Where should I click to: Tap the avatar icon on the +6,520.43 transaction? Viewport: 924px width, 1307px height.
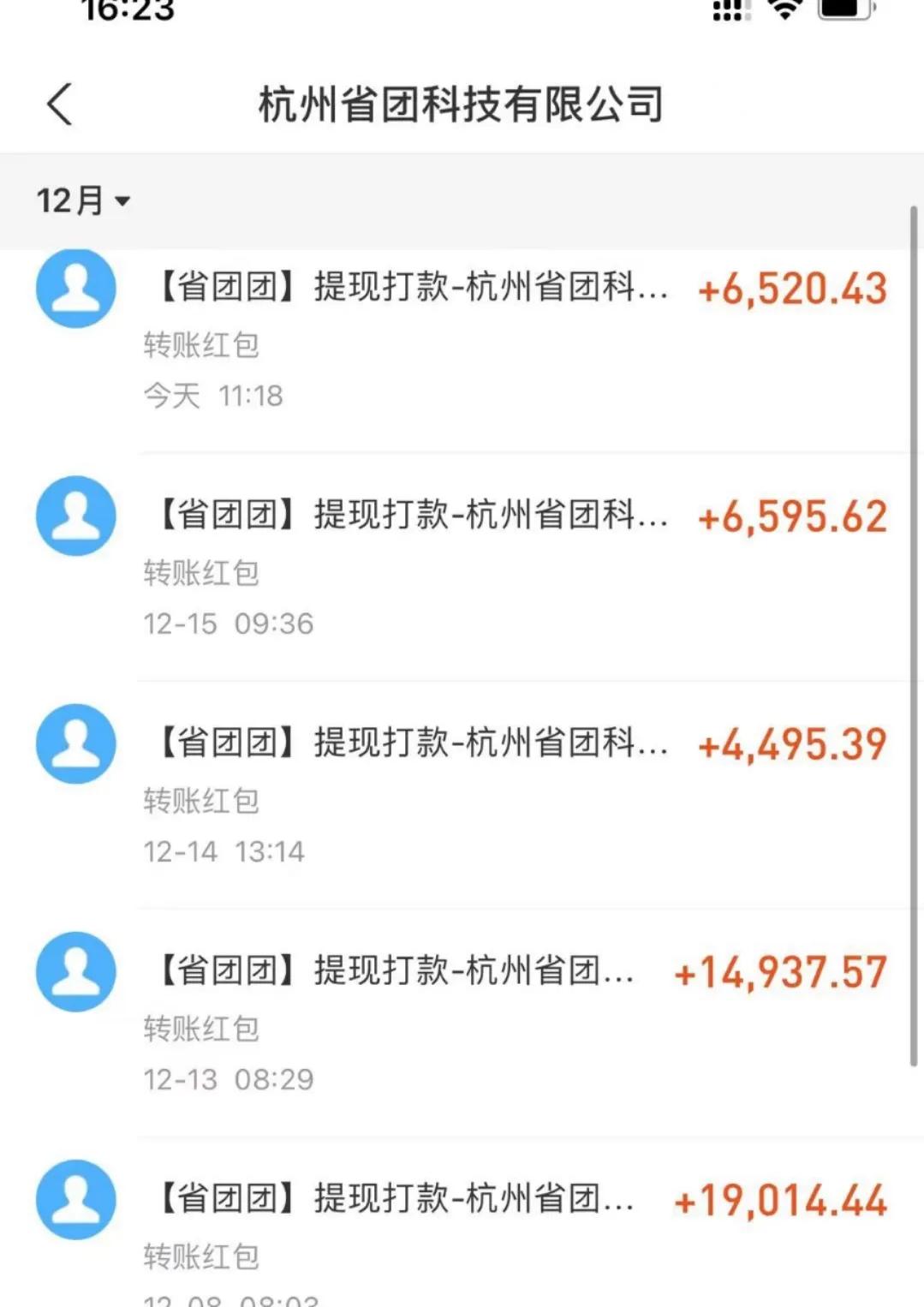click(x=75, y=289)
